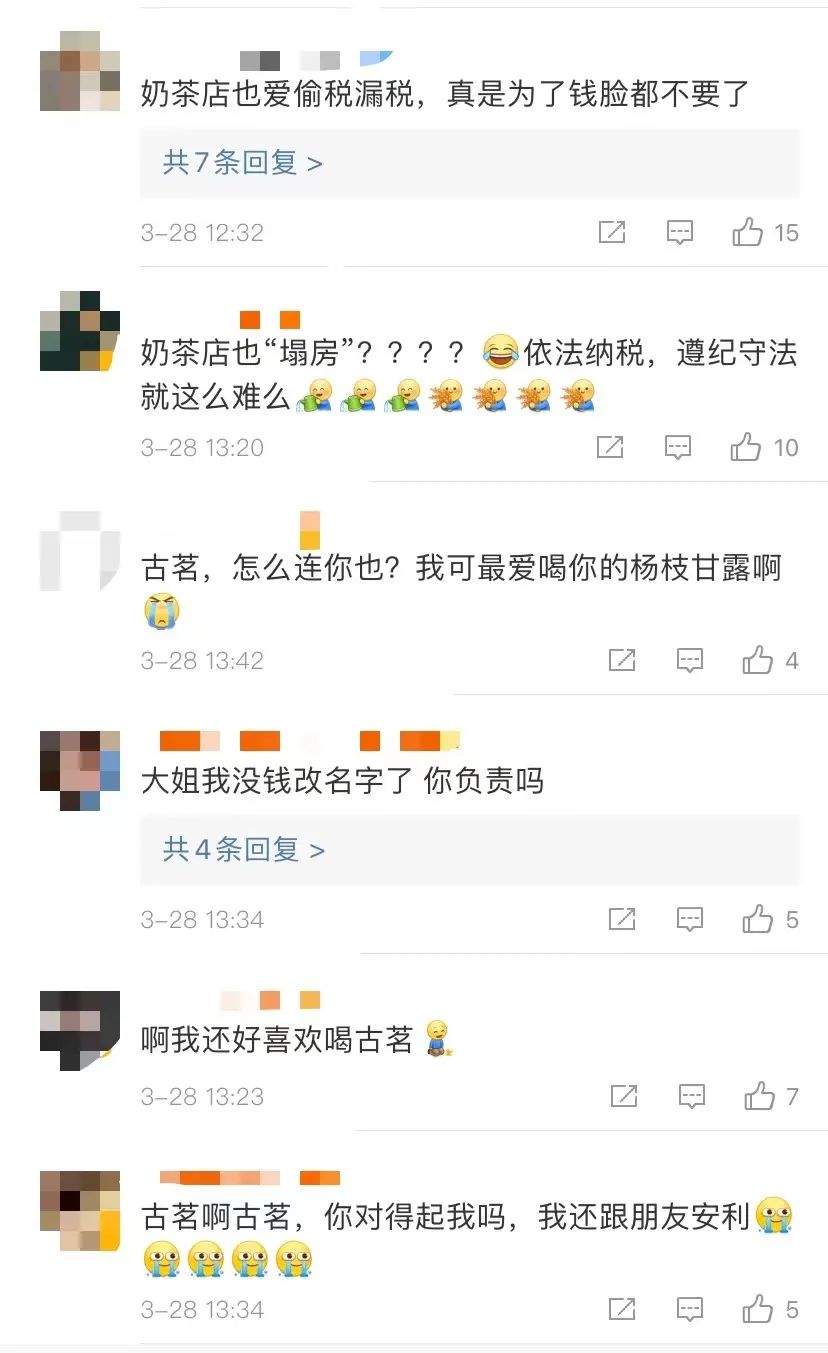This screenshot has width=828, height=1353.
Task: Like the 啊我还好喜欢喝古茗 comment
Action: (759, 1096)
